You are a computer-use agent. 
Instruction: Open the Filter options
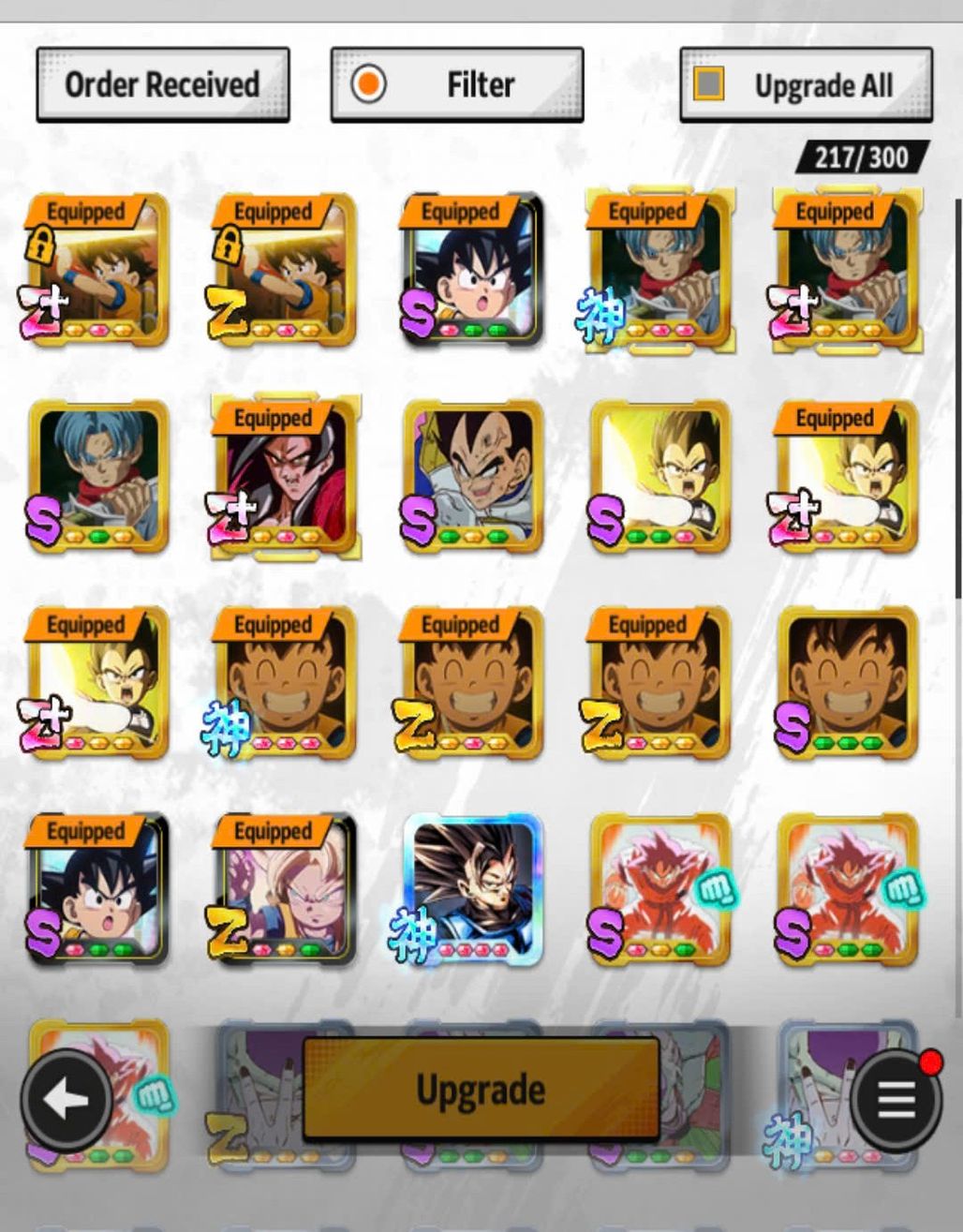(x=457, y=85)
